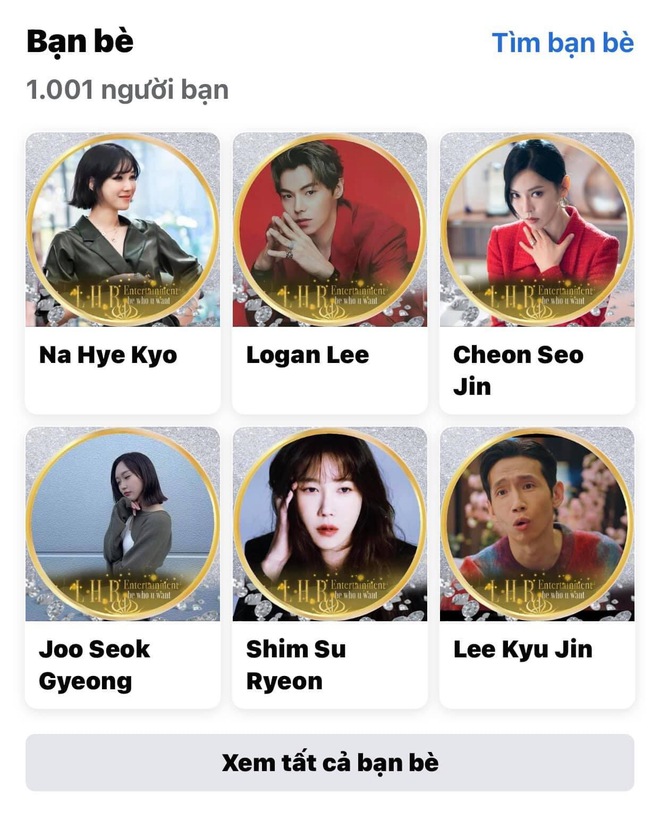Tap the Tìm bạn bè link
This screenshot has width=660, height=820.
pos(562,43)
